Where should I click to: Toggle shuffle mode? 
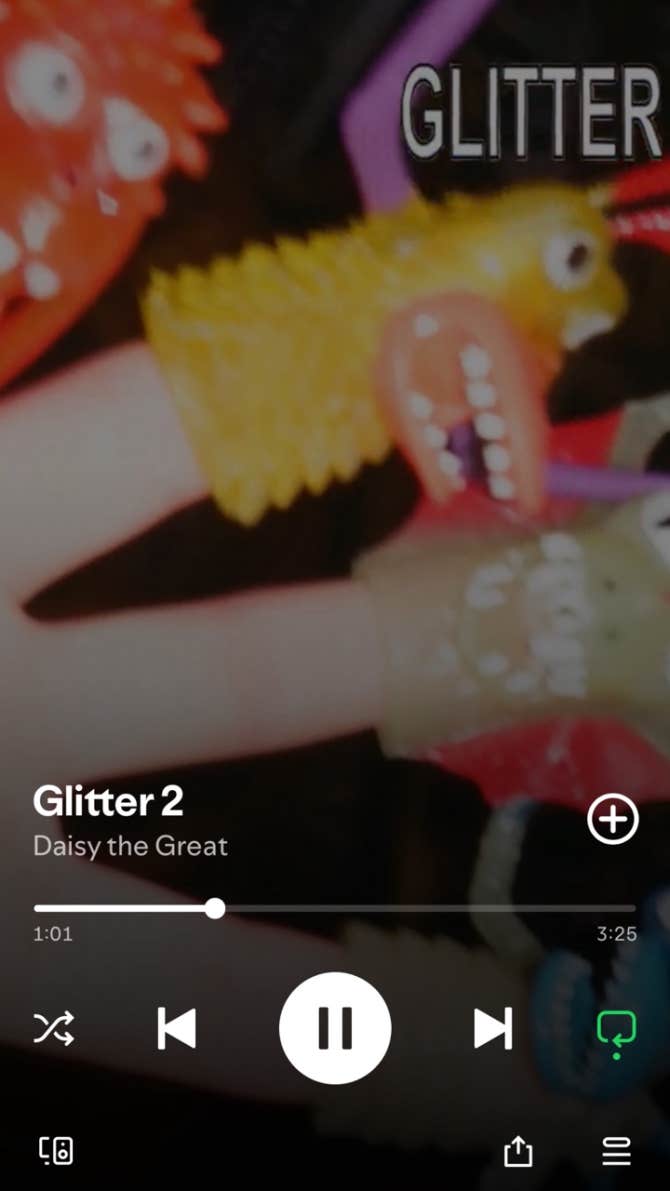point(54,1028)
